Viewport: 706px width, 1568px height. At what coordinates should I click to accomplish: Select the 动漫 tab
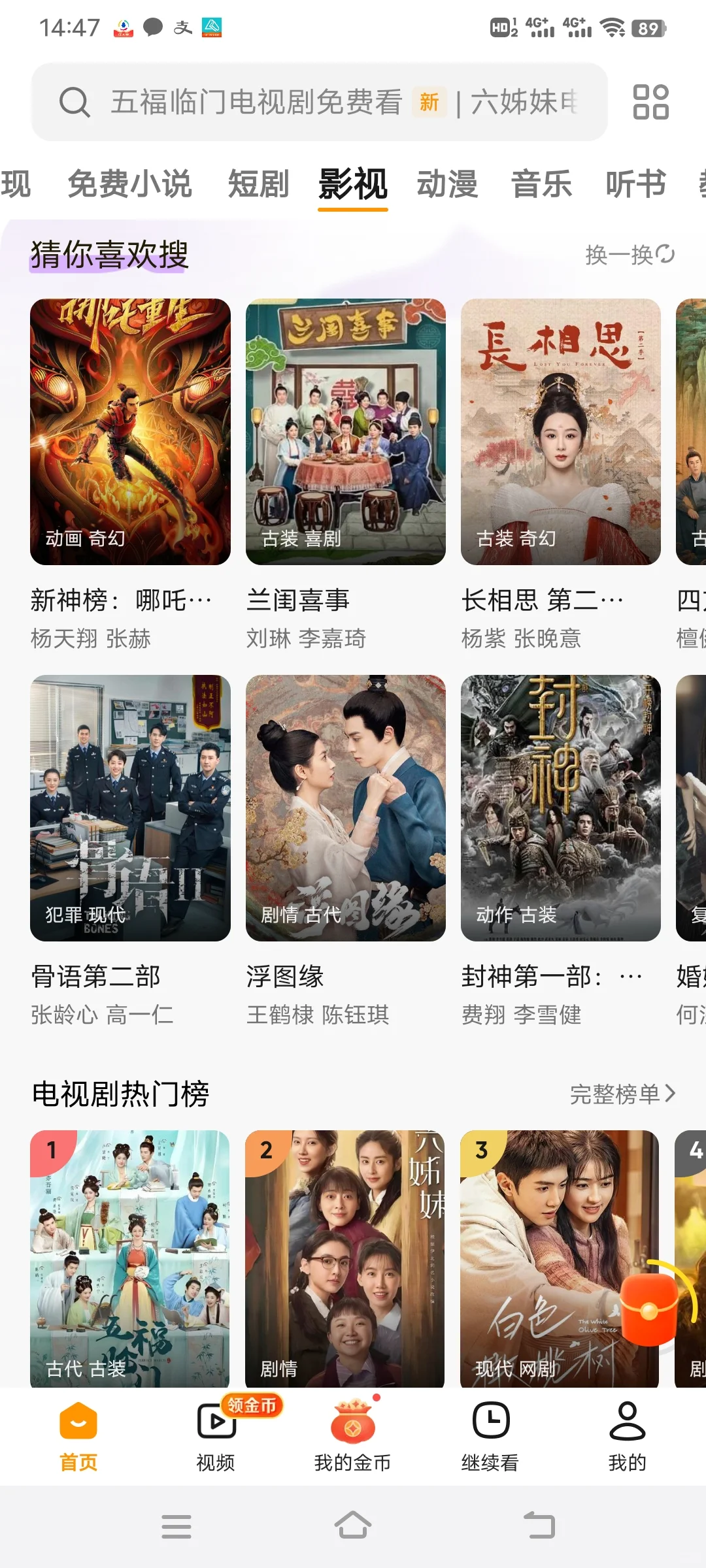click(x=447, y=184)
